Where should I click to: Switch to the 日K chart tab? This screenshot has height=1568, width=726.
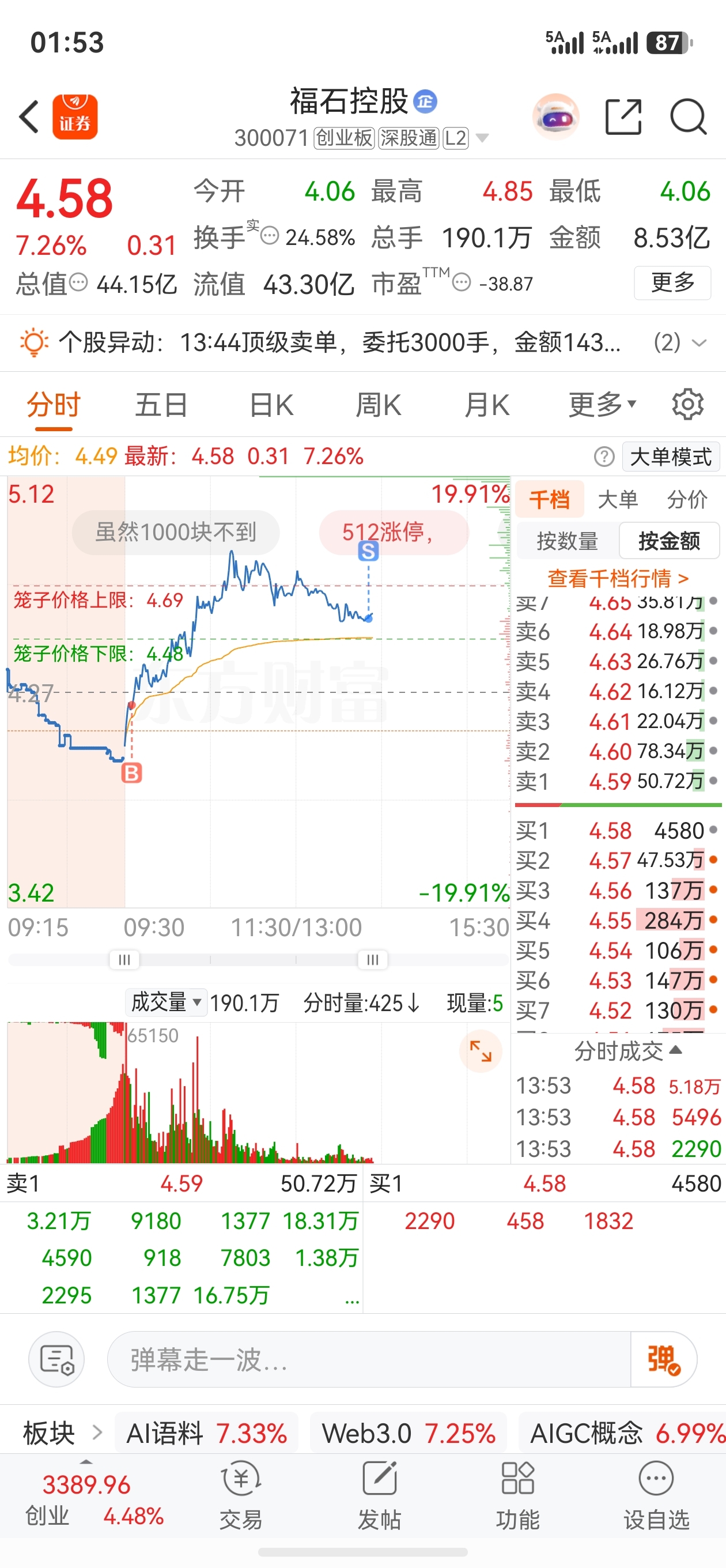271,405
